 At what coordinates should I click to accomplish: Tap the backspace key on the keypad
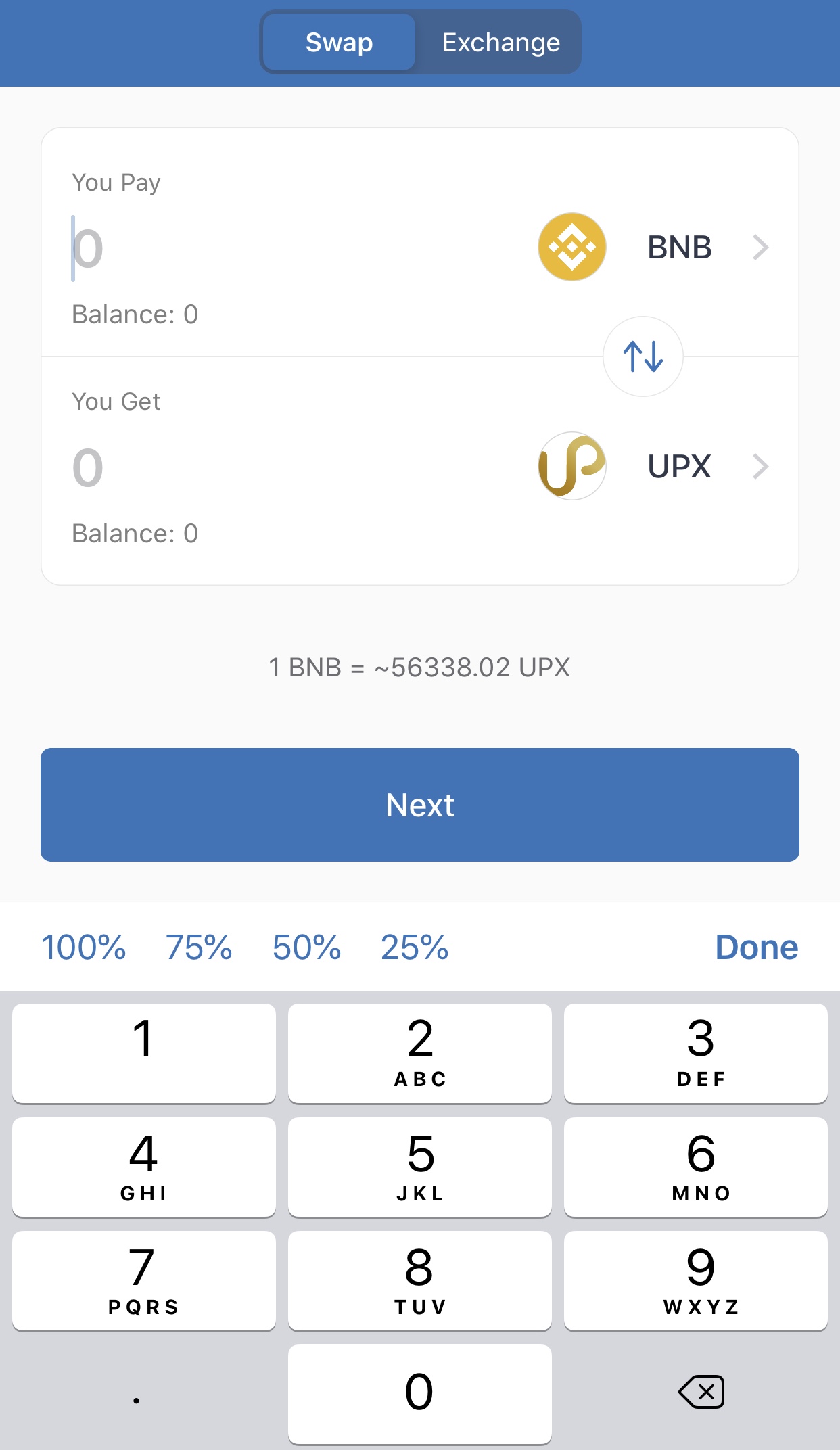click(701, 1393)
